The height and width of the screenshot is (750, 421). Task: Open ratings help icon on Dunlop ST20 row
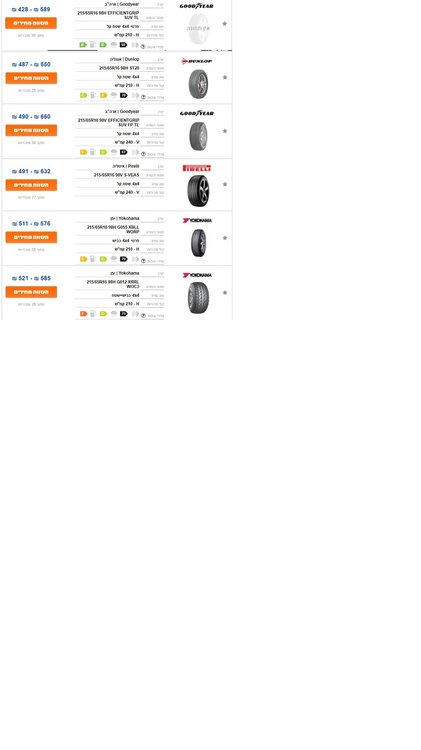tap(143, 97)
